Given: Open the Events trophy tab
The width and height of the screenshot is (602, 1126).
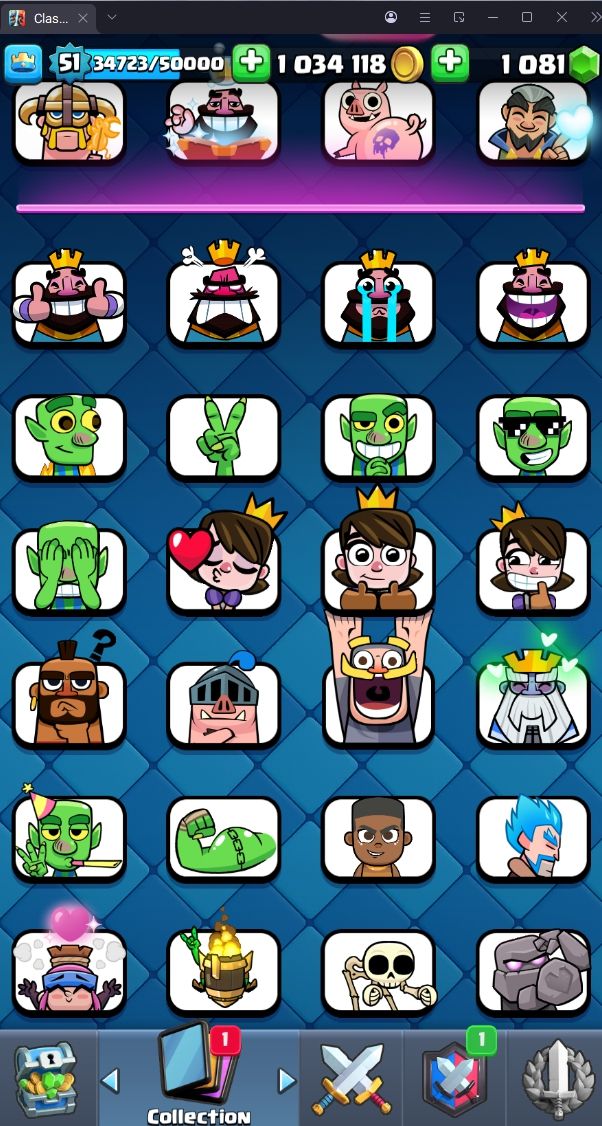Looking at the screenshot, I should tap(555, 1078).
